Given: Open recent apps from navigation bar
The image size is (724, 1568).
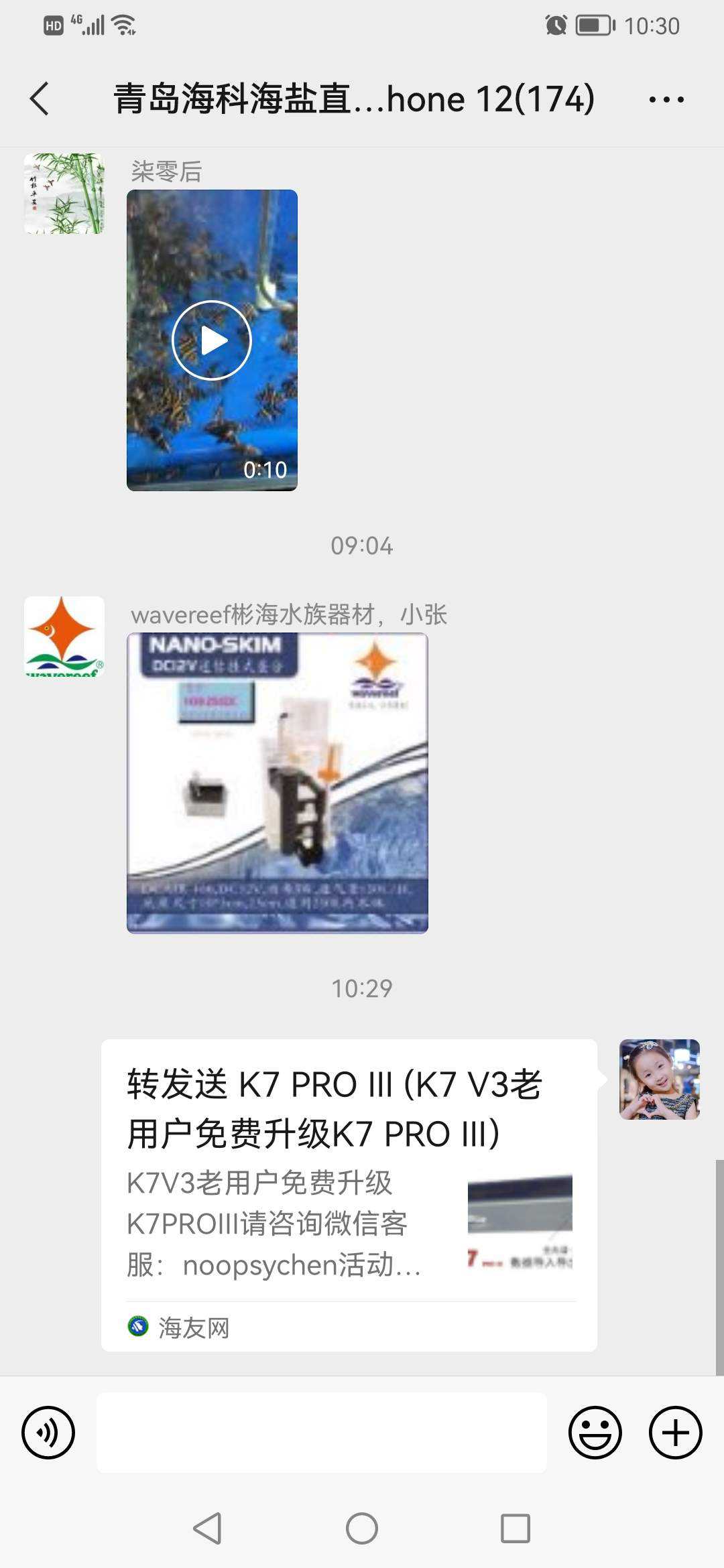Looking at the screenshot, I should 516,1528.
